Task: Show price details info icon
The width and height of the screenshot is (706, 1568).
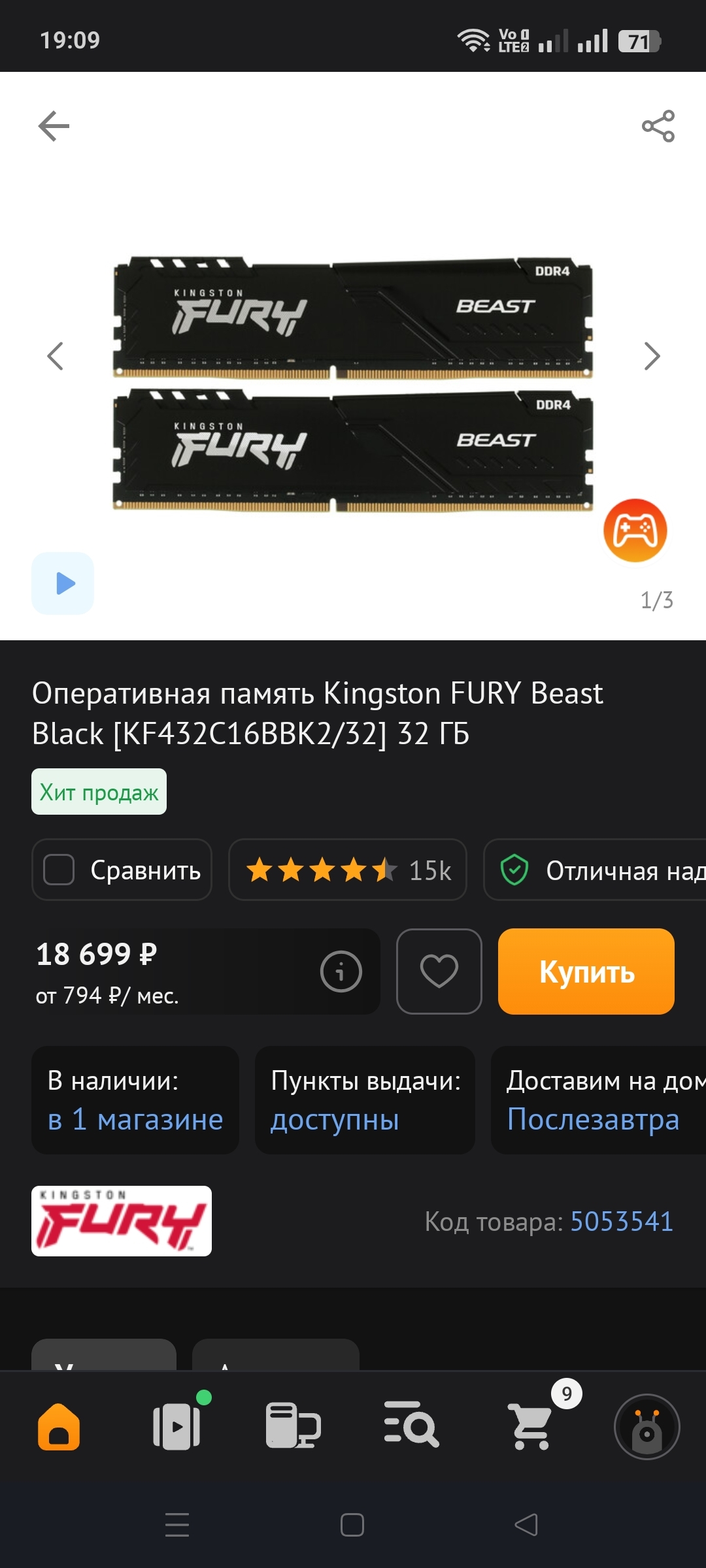Action: 341,972
